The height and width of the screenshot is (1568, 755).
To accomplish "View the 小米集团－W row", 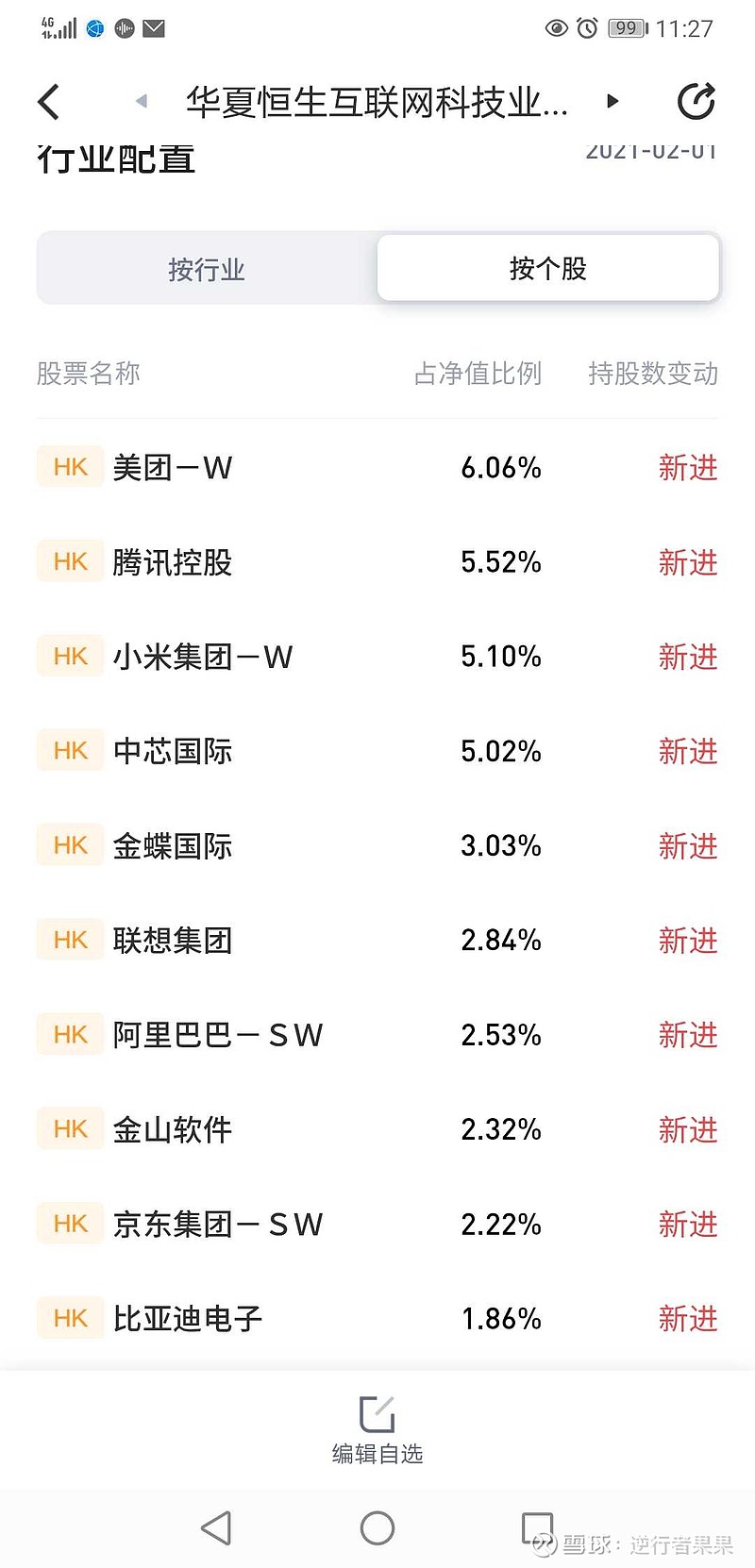I will tap(377, 657).
